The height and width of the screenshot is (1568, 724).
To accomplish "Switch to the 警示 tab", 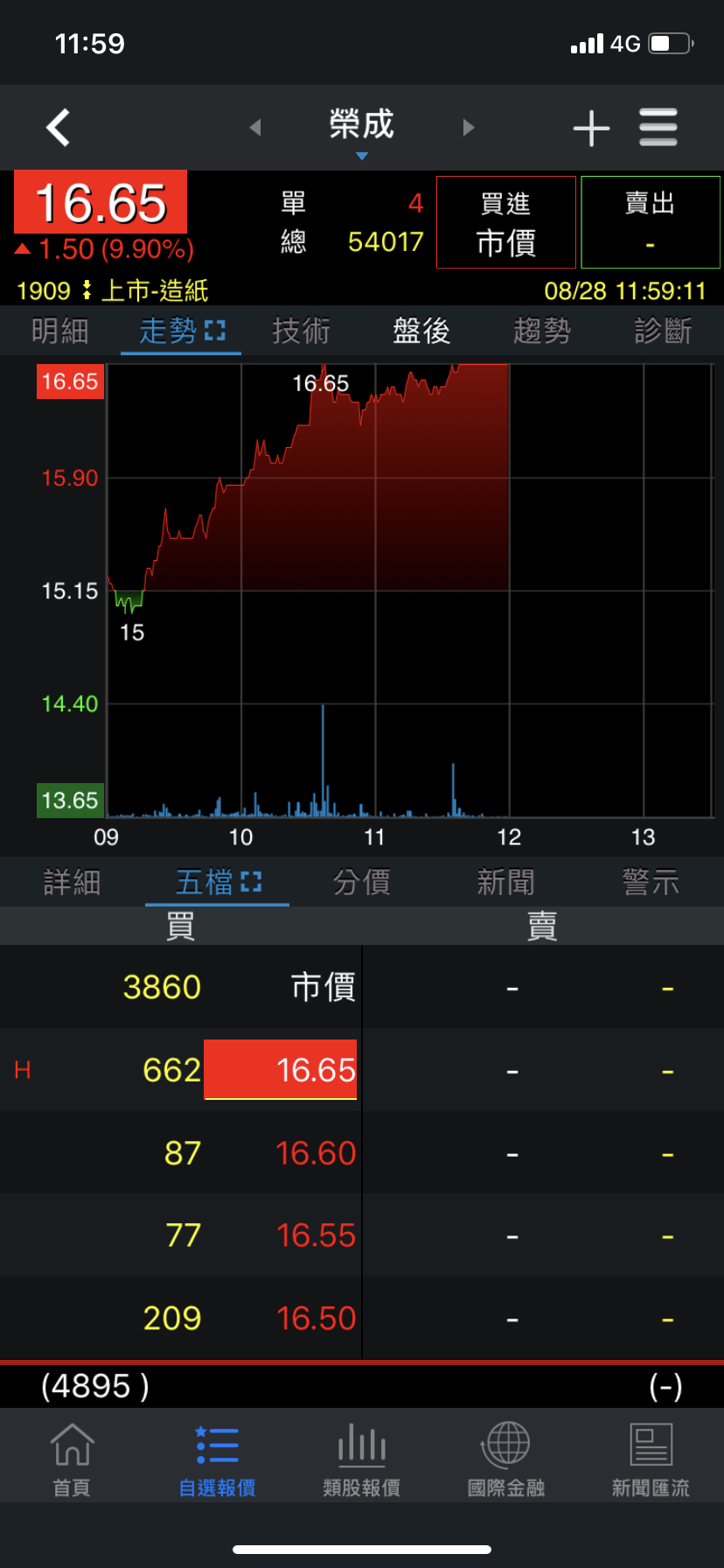I will pos(651,882).
